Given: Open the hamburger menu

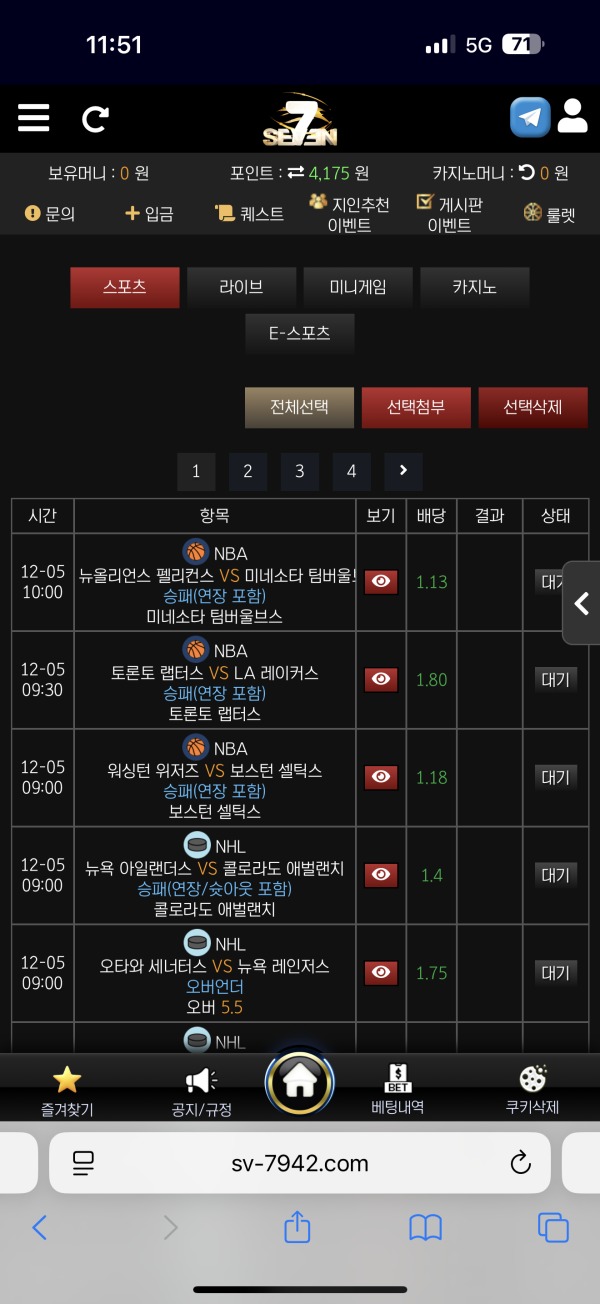Looking at the screenshot, I should pos(33,119).
